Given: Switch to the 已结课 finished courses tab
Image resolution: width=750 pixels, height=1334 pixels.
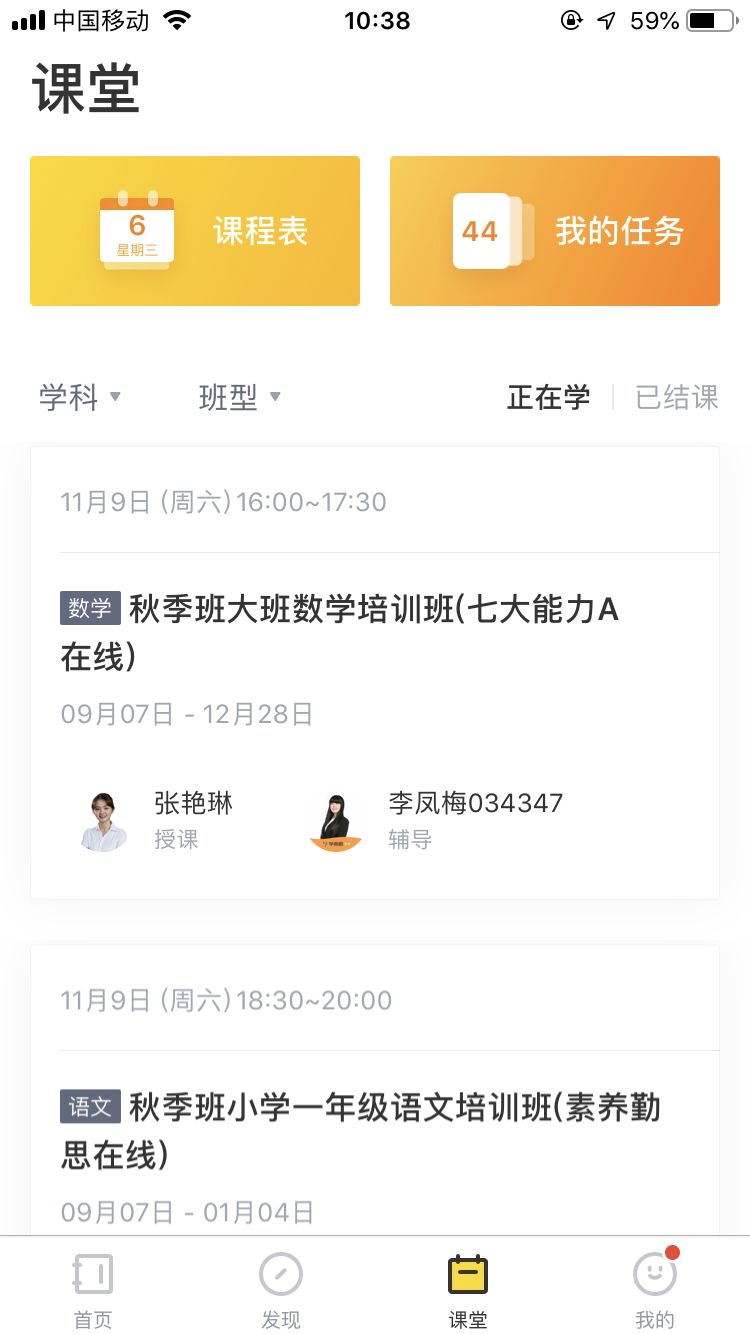Looking at the screenshot, I should (674, 397).
